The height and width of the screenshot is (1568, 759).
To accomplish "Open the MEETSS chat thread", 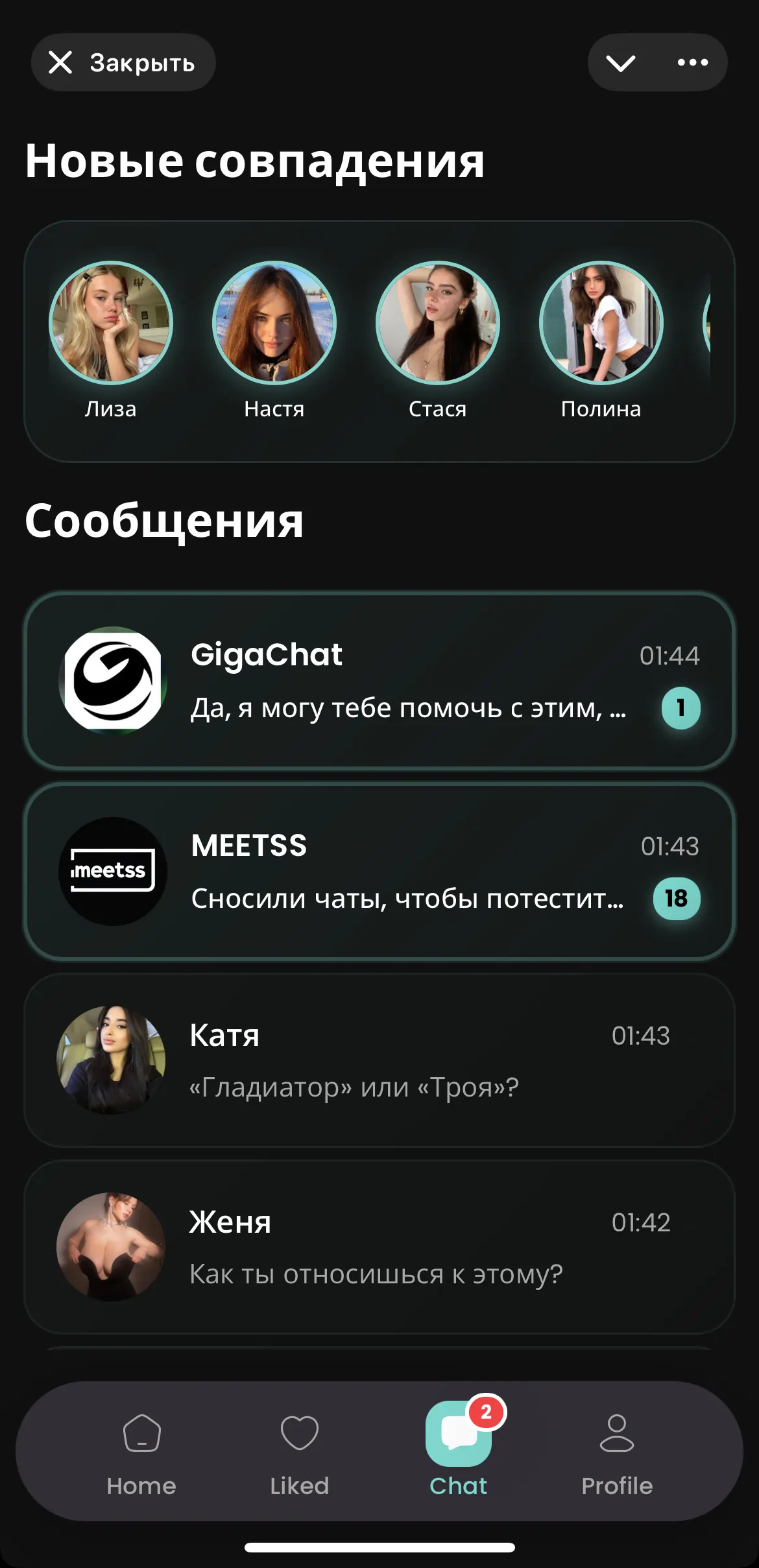I will tap(379, 871).
